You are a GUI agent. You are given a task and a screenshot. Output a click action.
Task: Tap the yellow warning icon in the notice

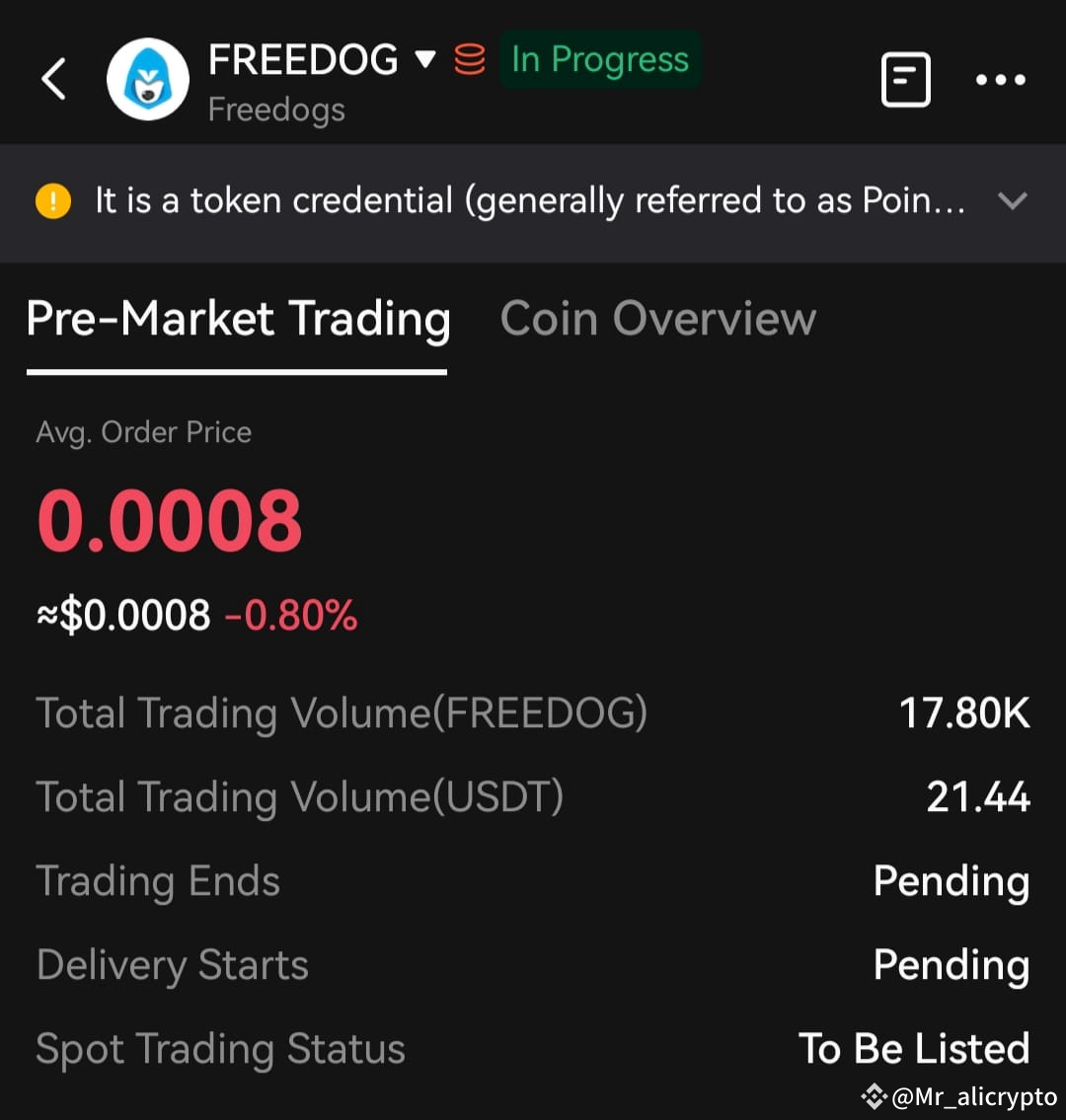[x=52, y=200]
